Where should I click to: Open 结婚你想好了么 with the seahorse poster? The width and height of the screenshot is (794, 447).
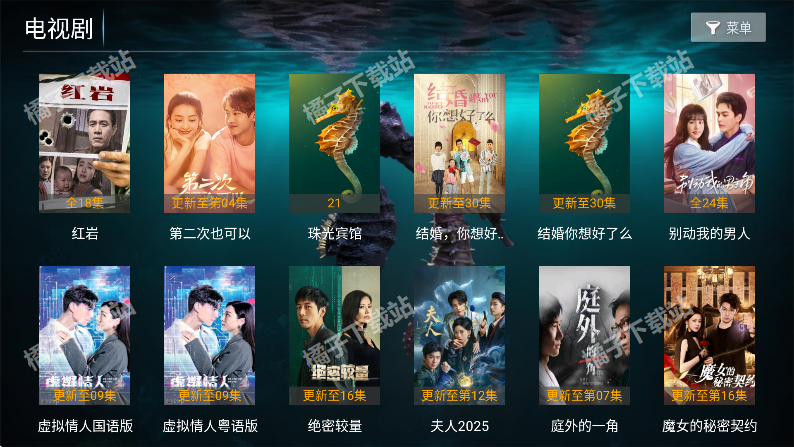(x=584, y=143)
